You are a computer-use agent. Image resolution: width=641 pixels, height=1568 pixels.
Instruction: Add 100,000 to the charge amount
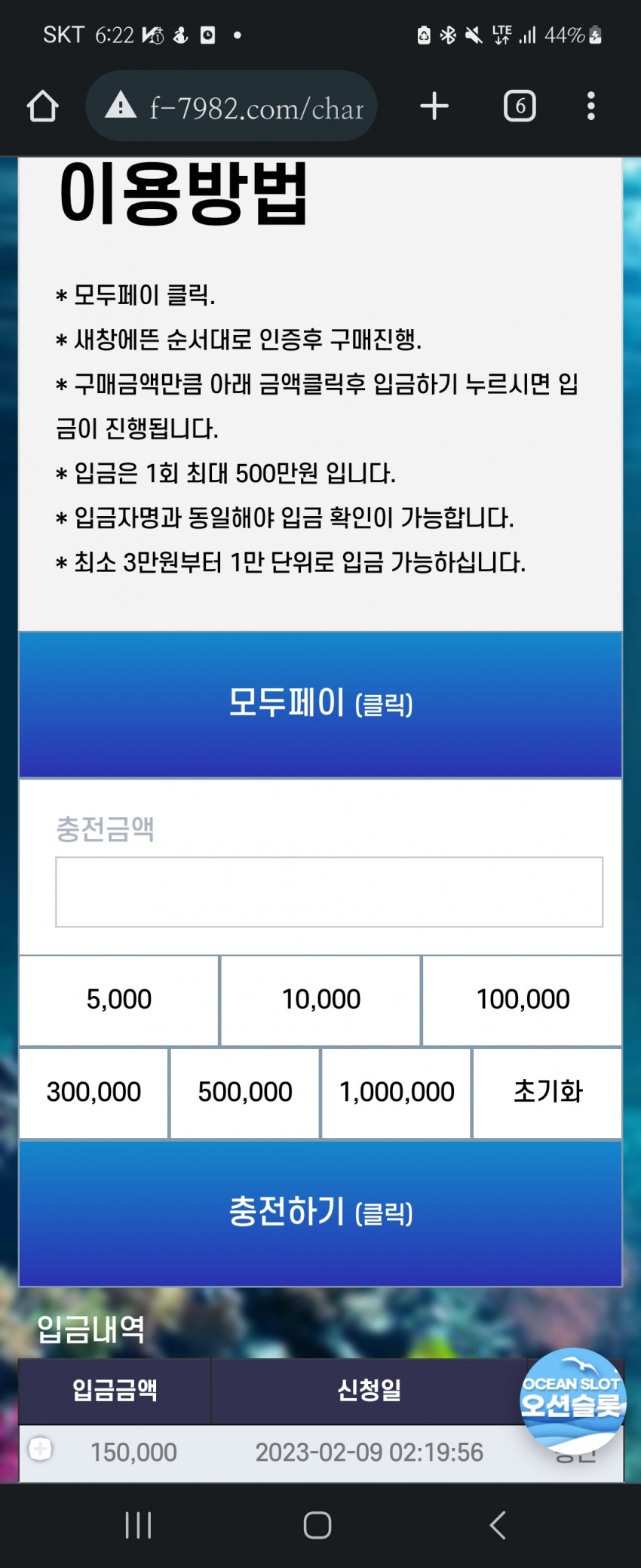[x=522, y=1000]
